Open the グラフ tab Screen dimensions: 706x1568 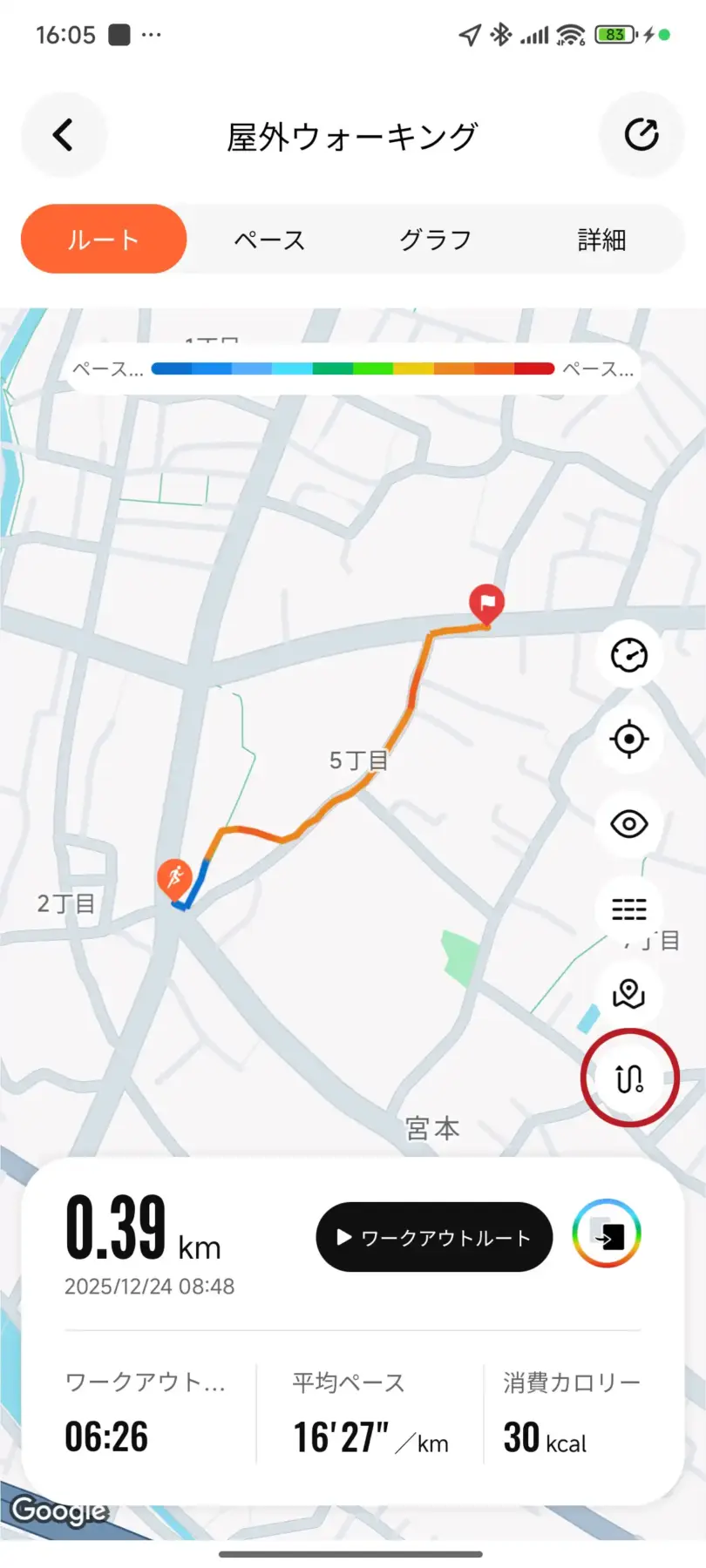tap(435, 240)
